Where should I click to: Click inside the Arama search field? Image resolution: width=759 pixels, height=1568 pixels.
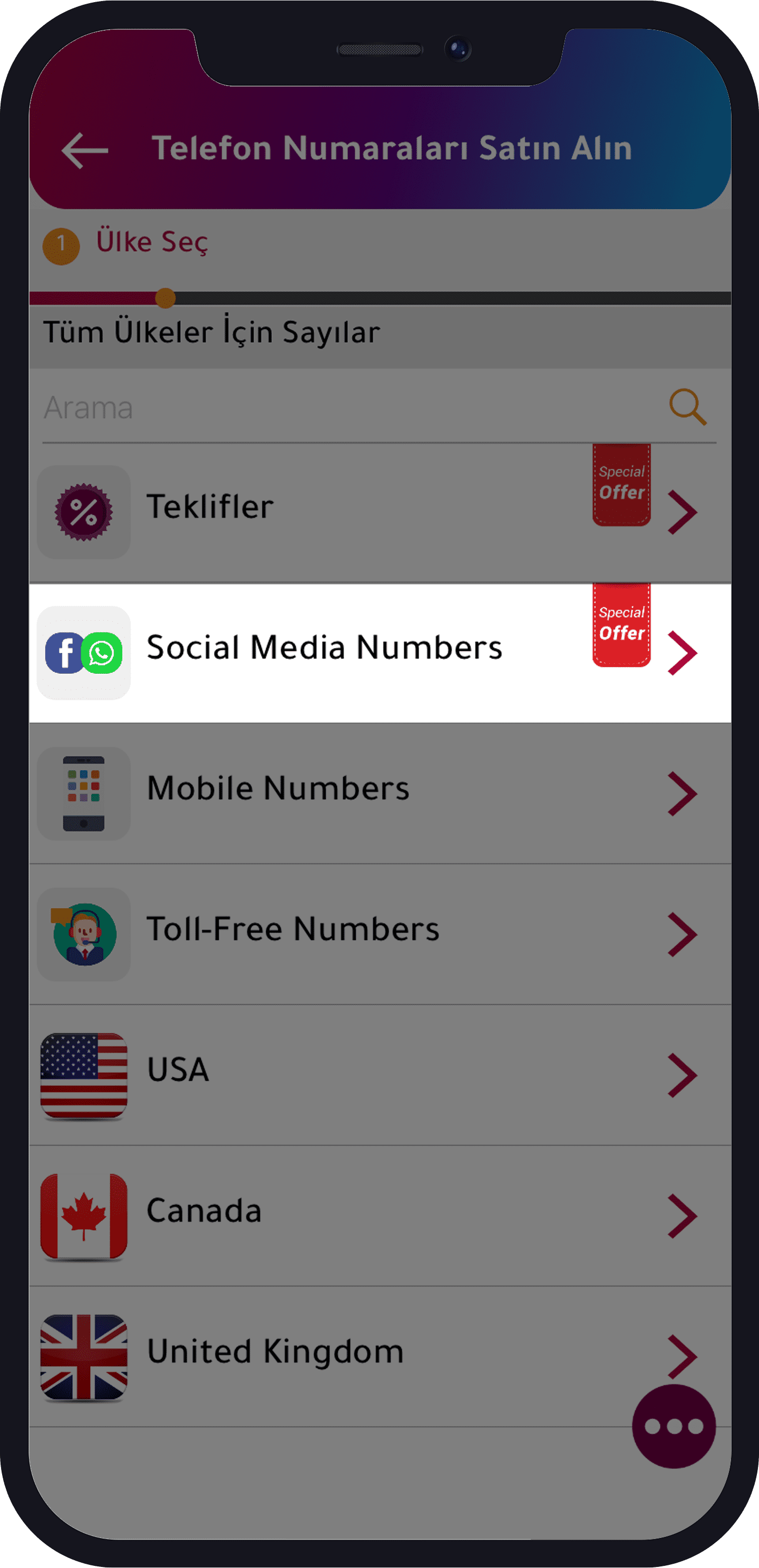coord(244,407)
